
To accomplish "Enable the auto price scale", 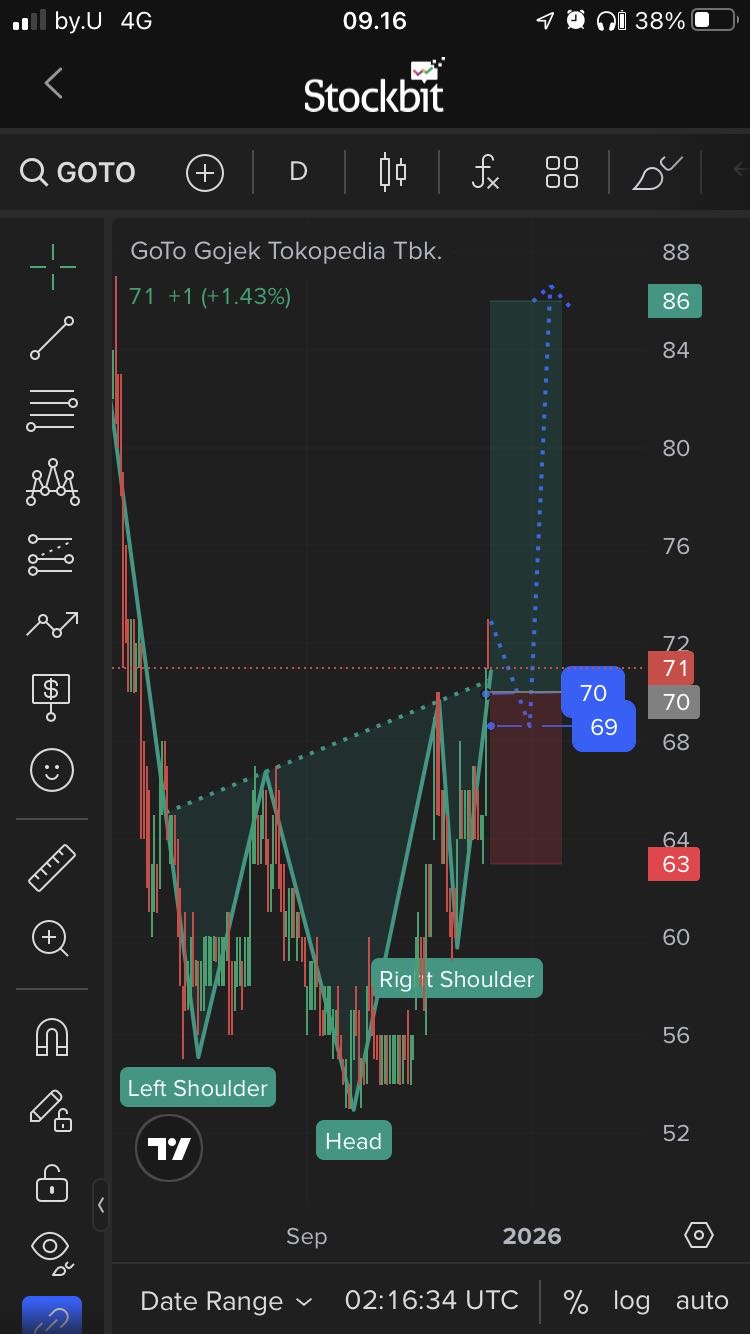I will pos(702,1301).
